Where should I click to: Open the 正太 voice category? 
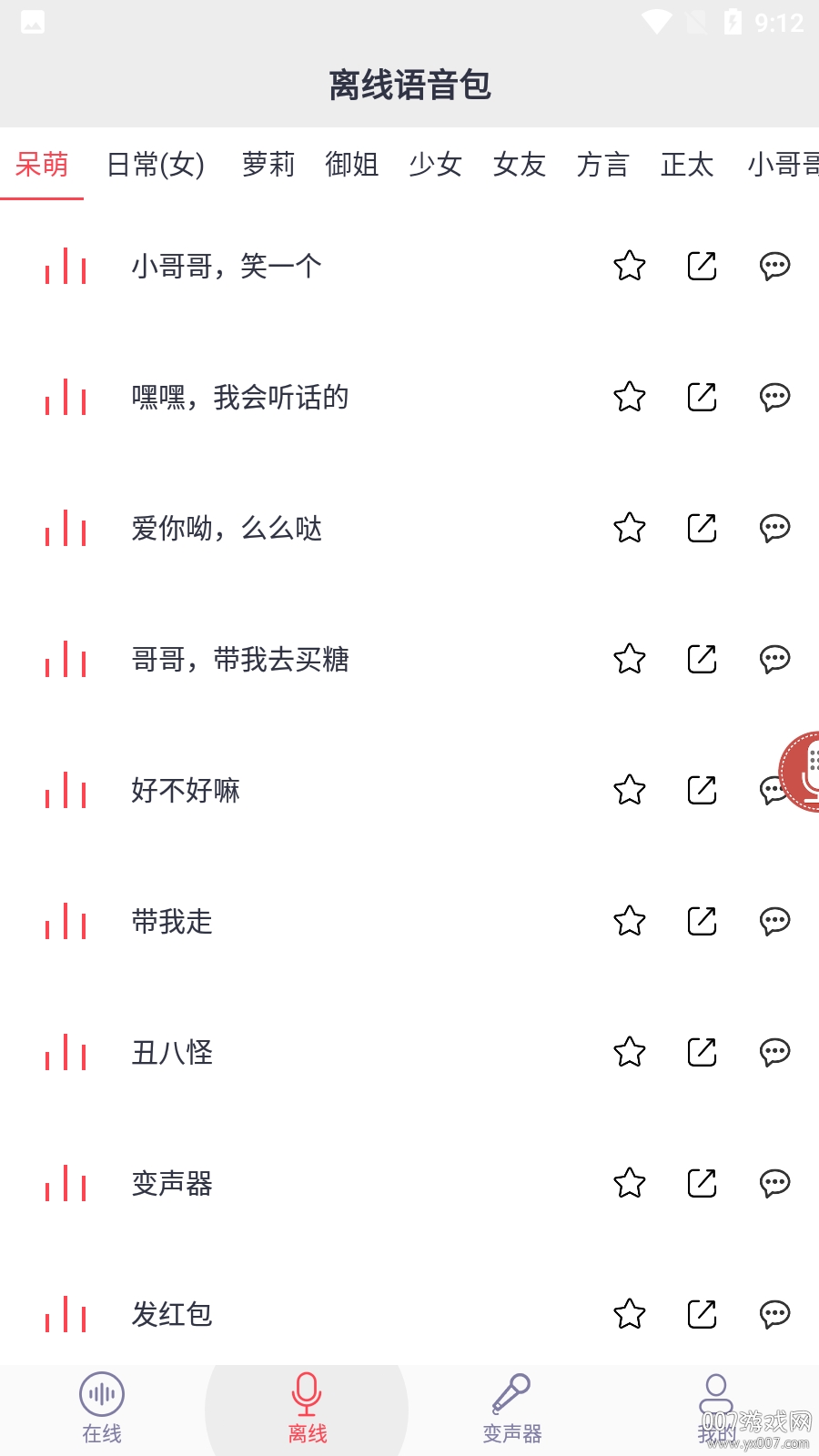tap(686, 166)
